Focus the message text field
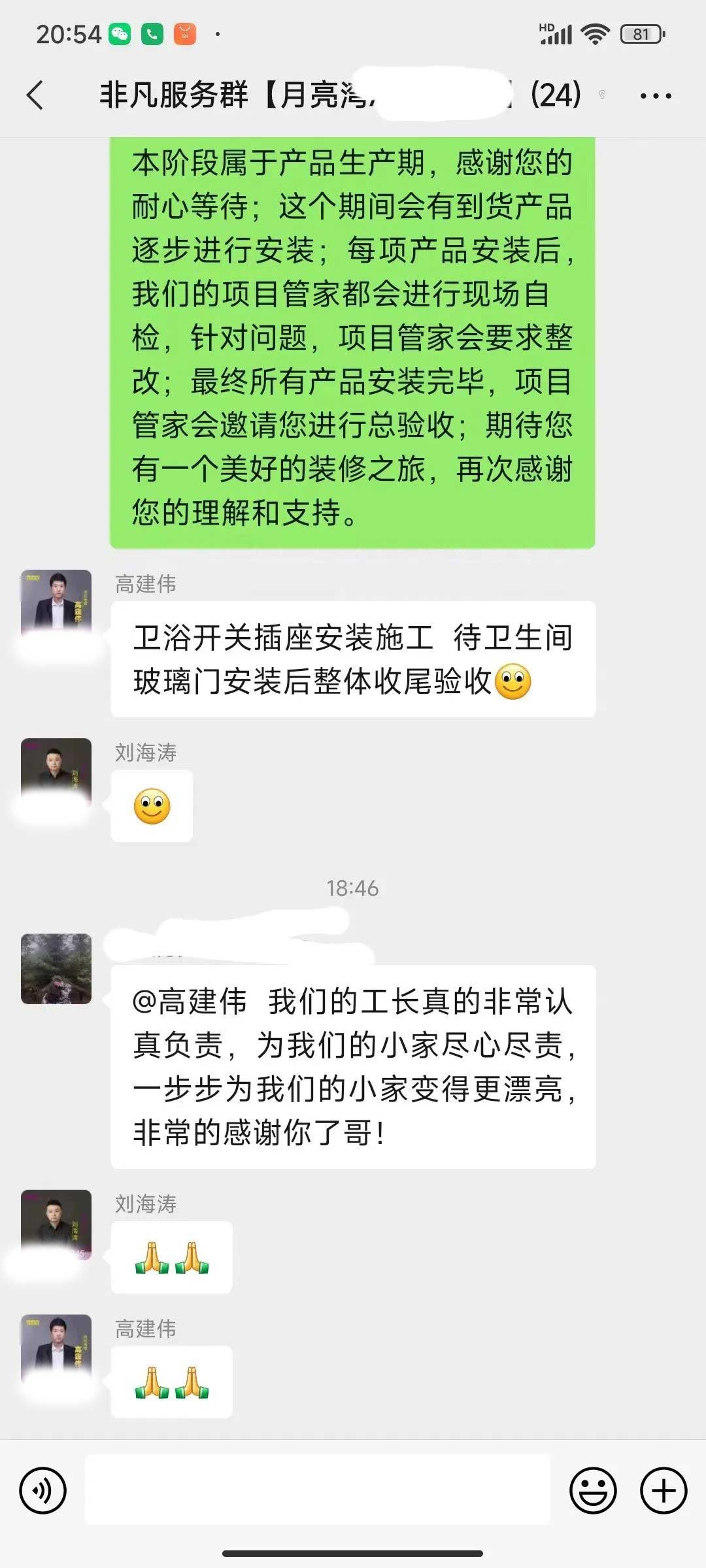 click(318, 1491)
